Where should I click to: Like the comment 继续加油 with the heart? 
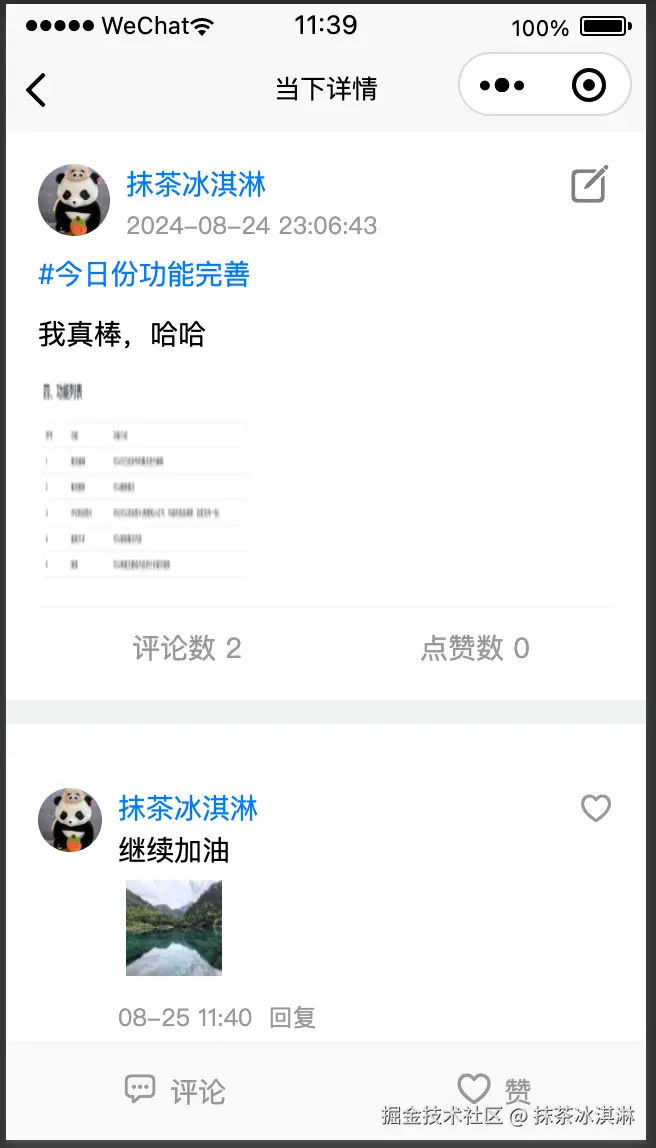(x=596, y=808)
